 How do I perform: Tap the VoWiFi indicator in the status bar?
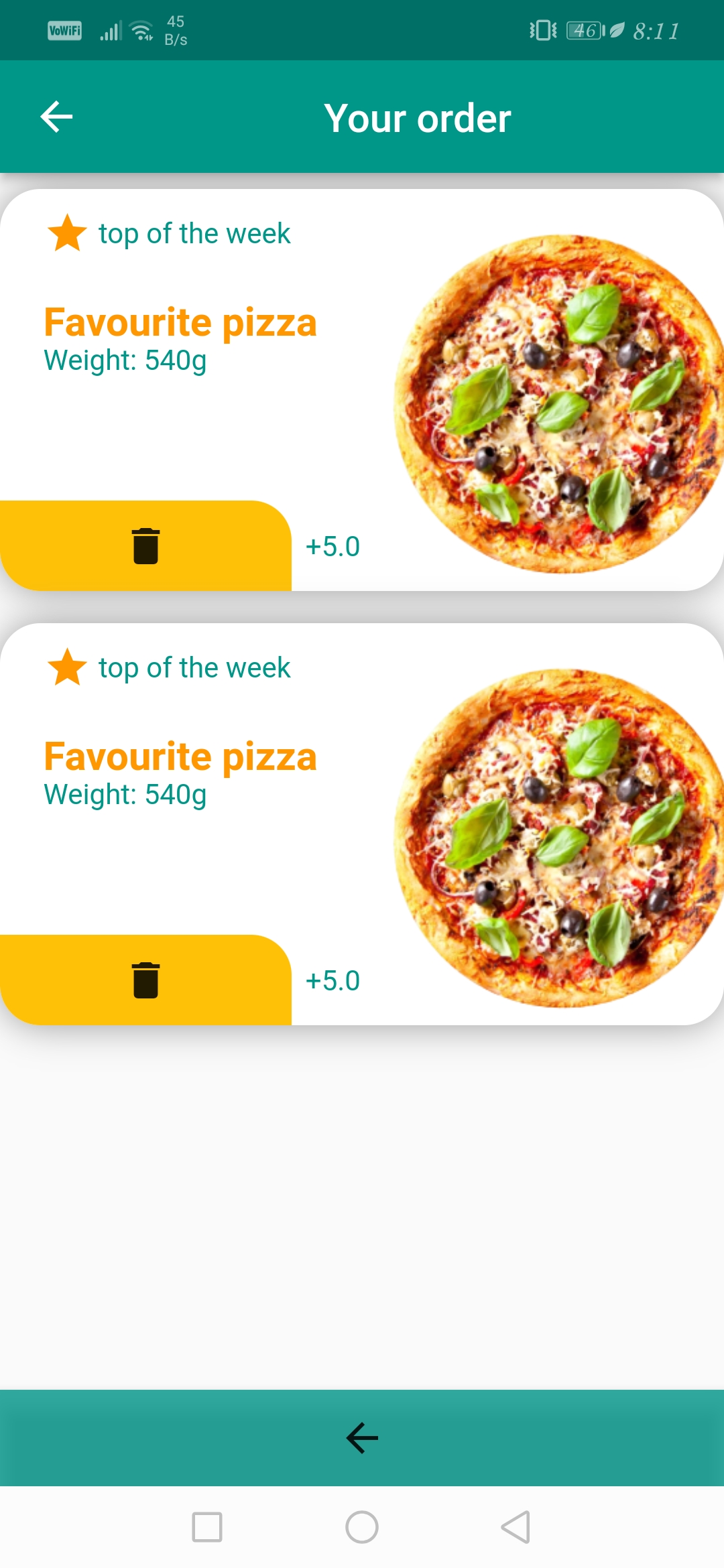click(x=64, y=30)
